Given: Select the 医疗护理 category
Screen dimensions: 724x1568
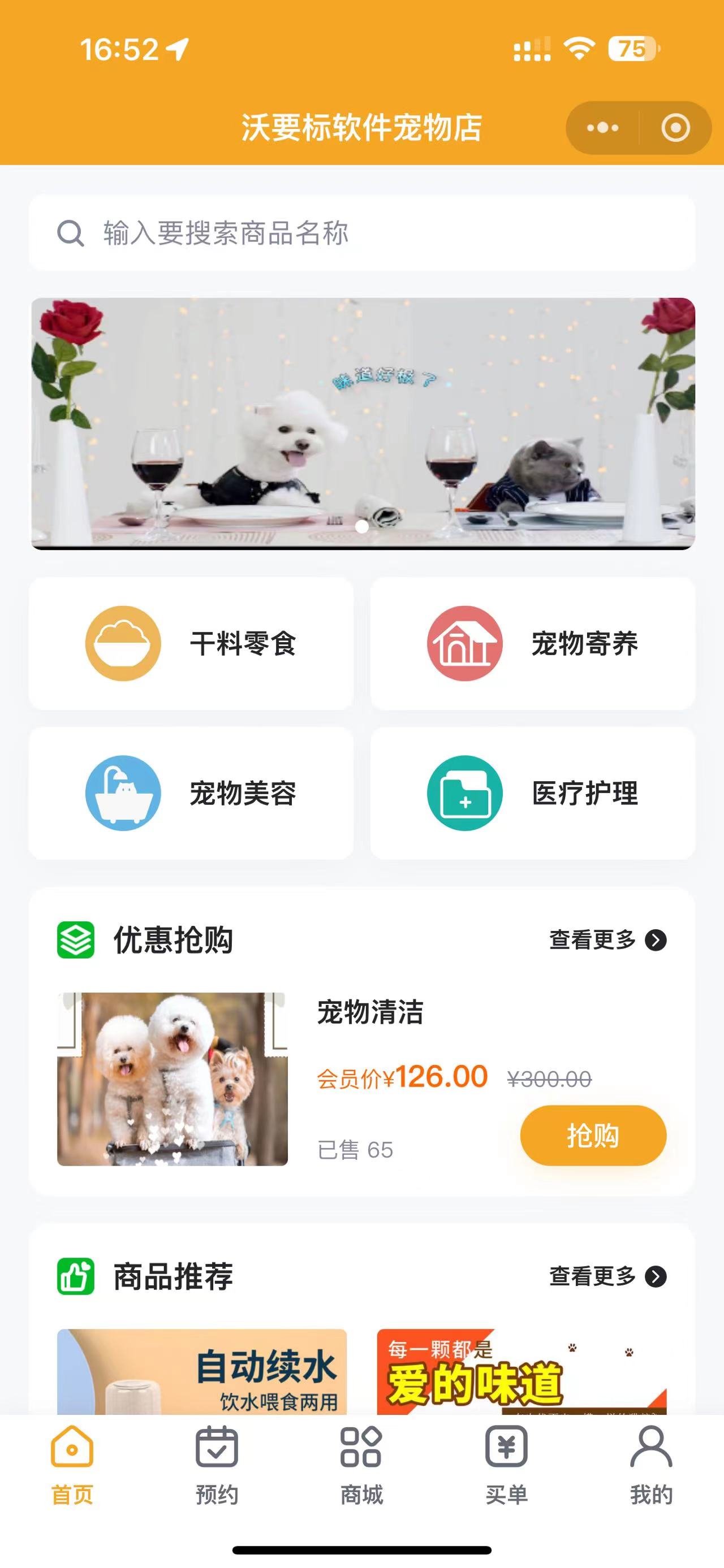Looking at the screenshot, I should coord(532,793).
